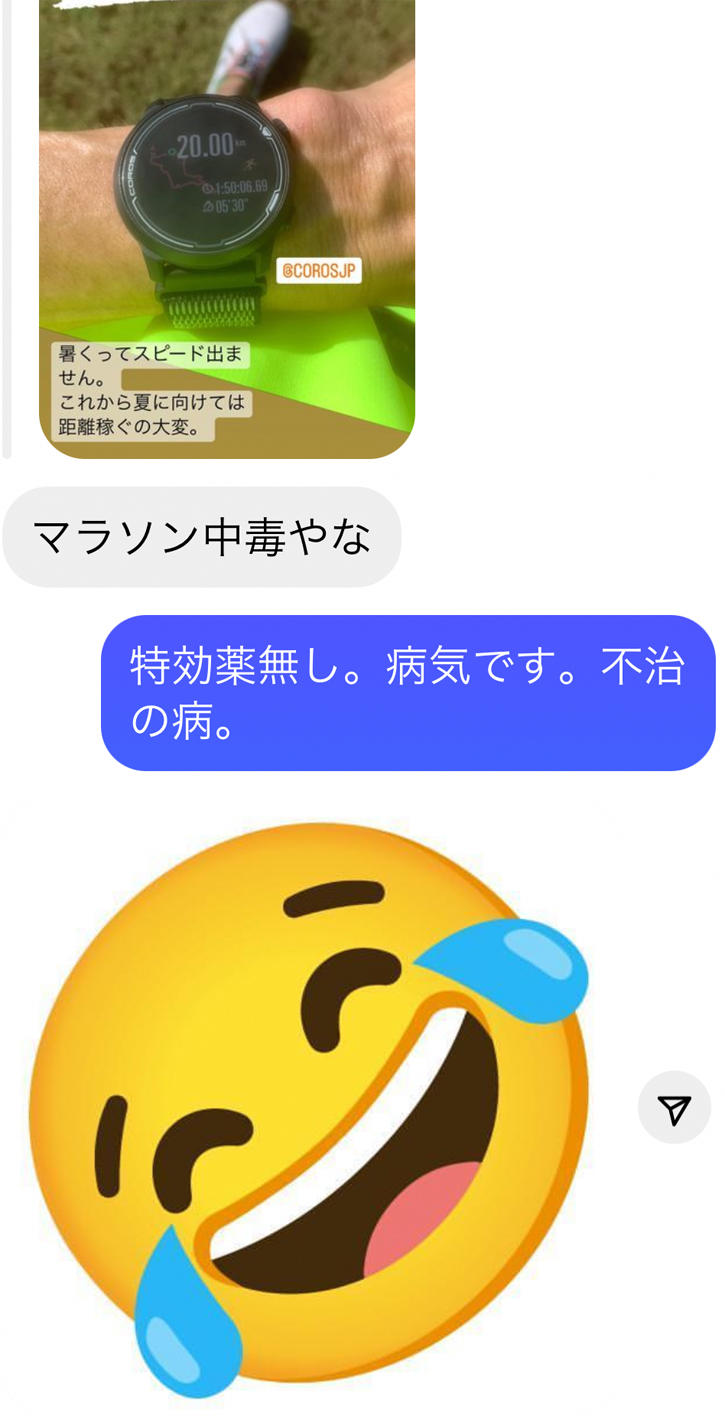Open the shared COROS watch story
Image resolution: width=725 pixels, height=1416 pixels.
pos(227,230)
